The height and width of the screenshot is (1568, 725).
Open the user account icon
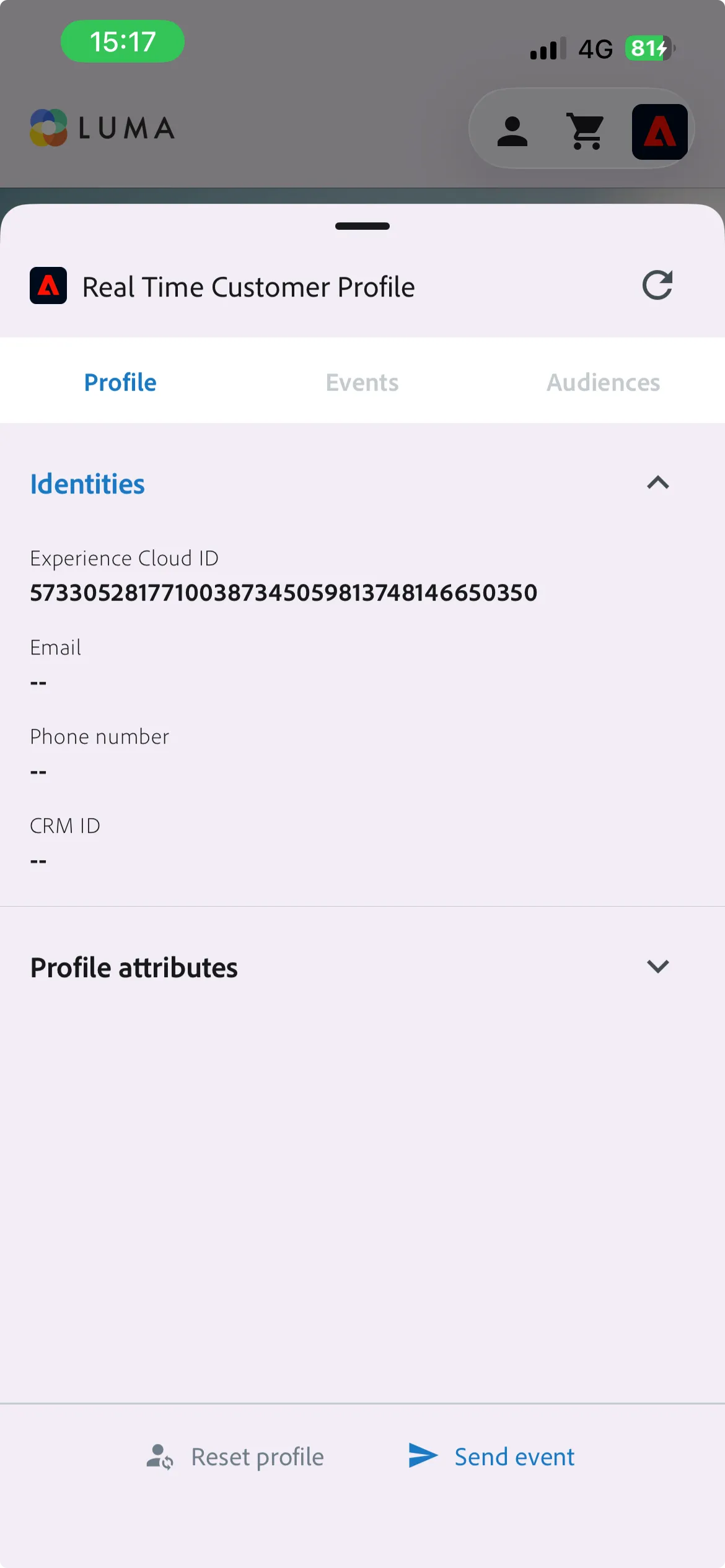point(512,131)
